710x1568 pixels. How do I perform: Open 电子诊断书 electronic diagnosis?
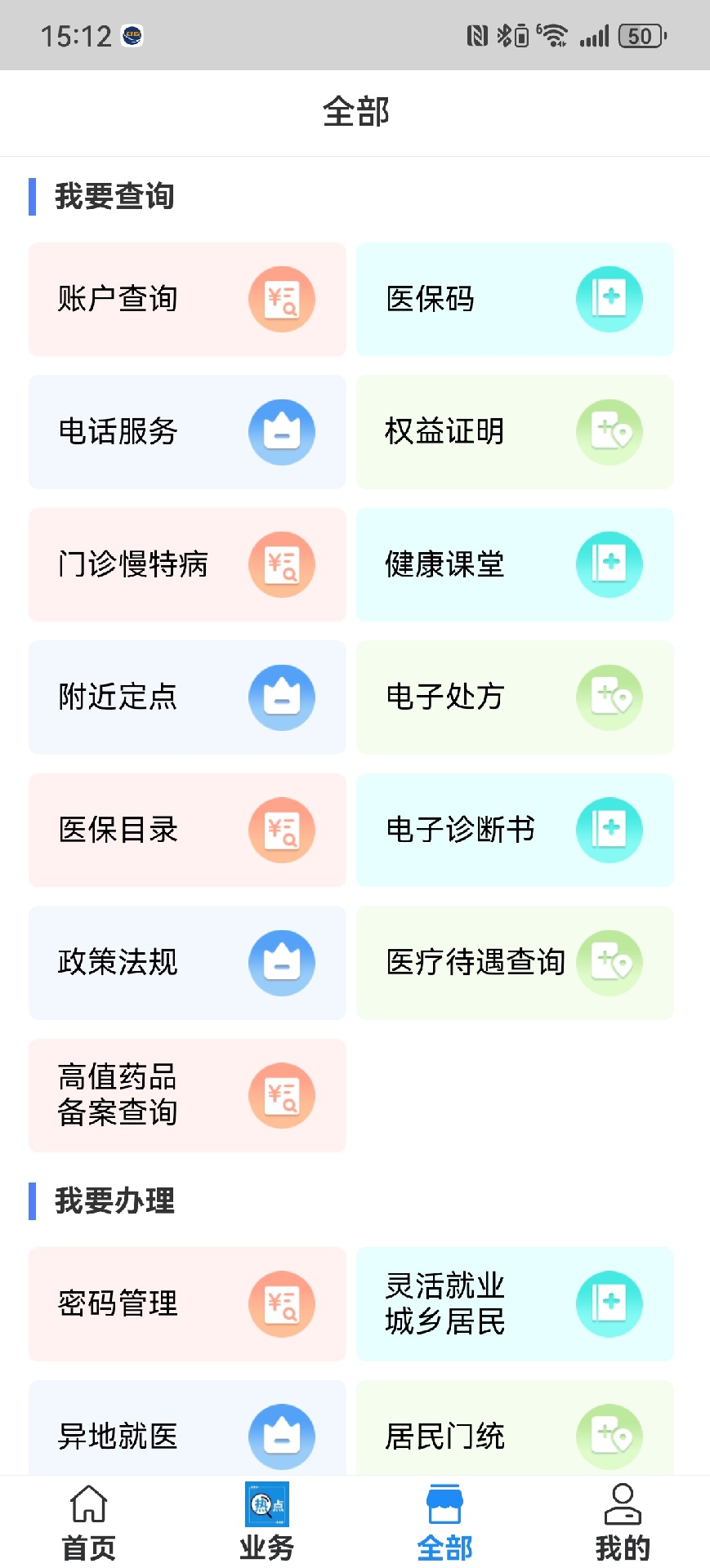[514, 830]
